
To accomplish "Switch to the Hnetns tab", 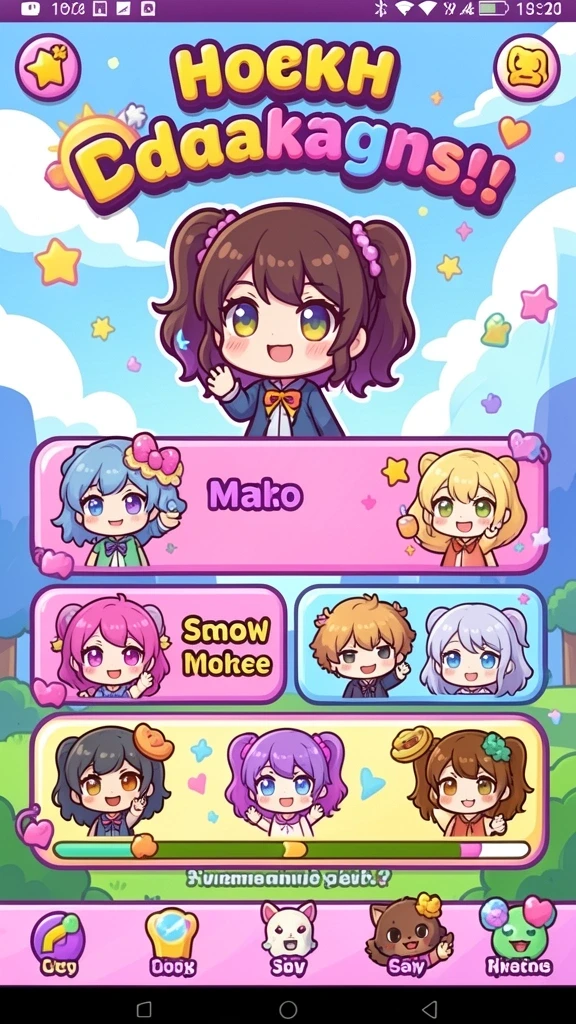I will pyautogui.click(x=519, y=938).
